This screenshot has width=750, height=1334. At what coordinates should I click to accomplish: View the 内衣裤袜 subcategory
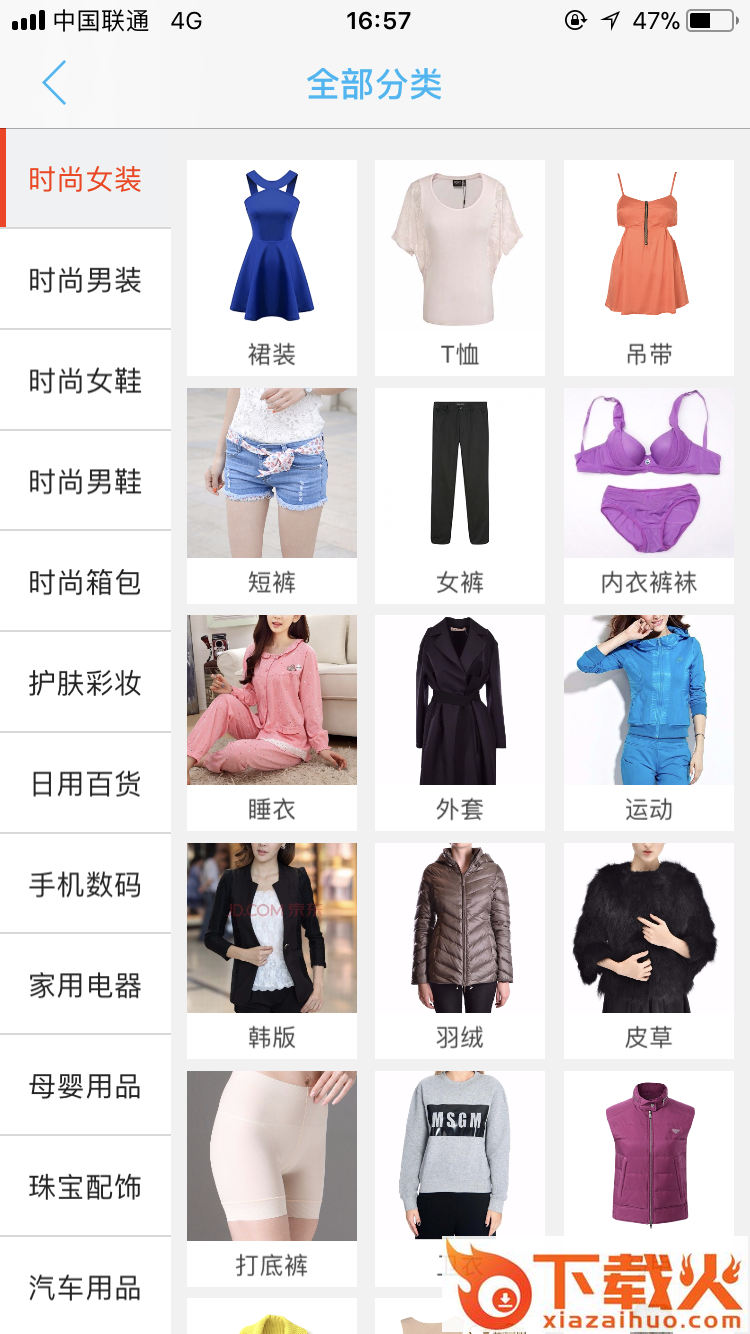click(x=649, y=495)
